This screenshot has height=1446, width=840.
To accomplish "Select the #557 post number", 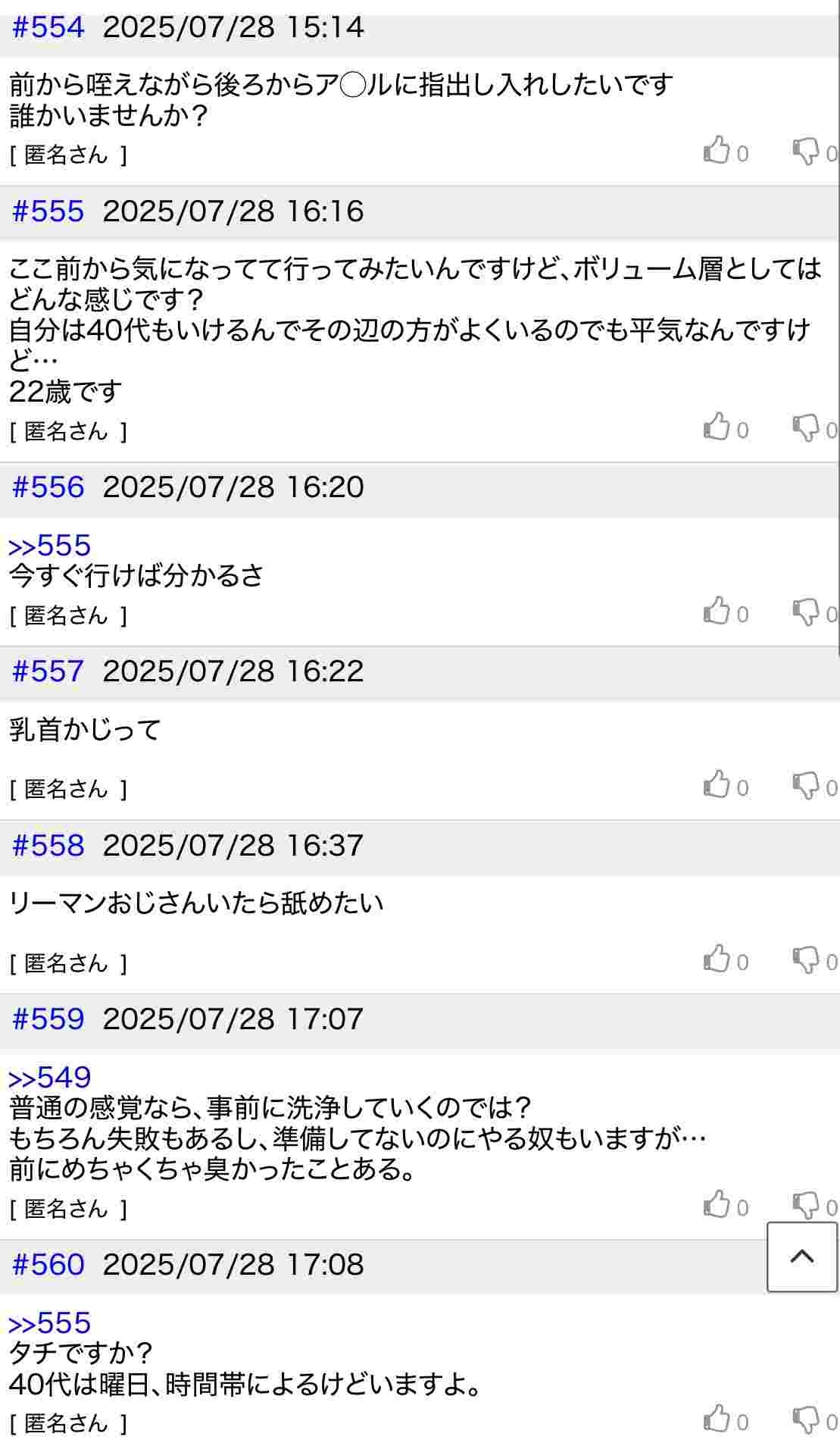I will [x=48, y=671].
